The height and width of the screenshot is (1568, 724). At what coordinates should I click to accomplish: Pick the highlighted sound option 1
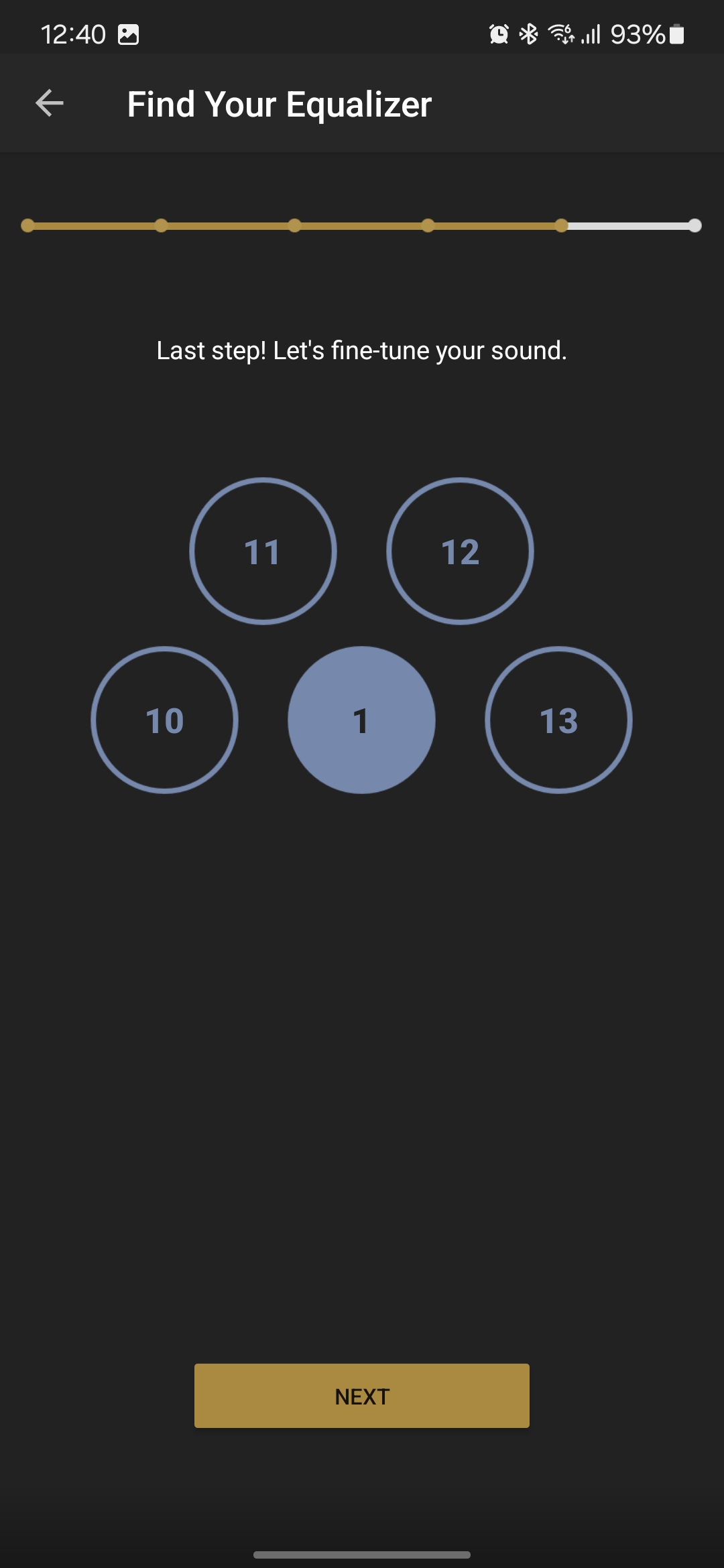361,720
